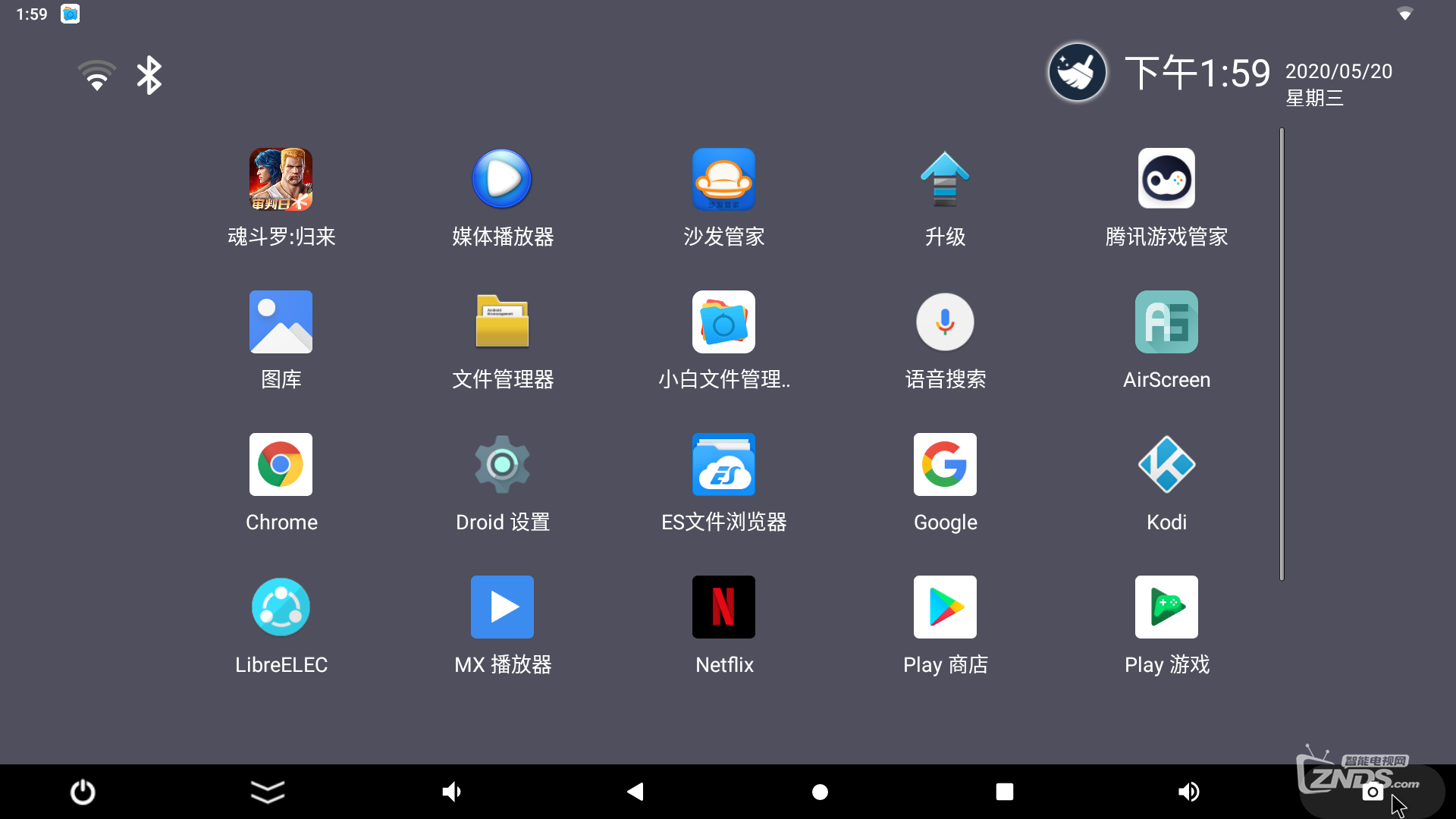Go to home via navigation bar

pyautogui.click(x=820, y=792)
